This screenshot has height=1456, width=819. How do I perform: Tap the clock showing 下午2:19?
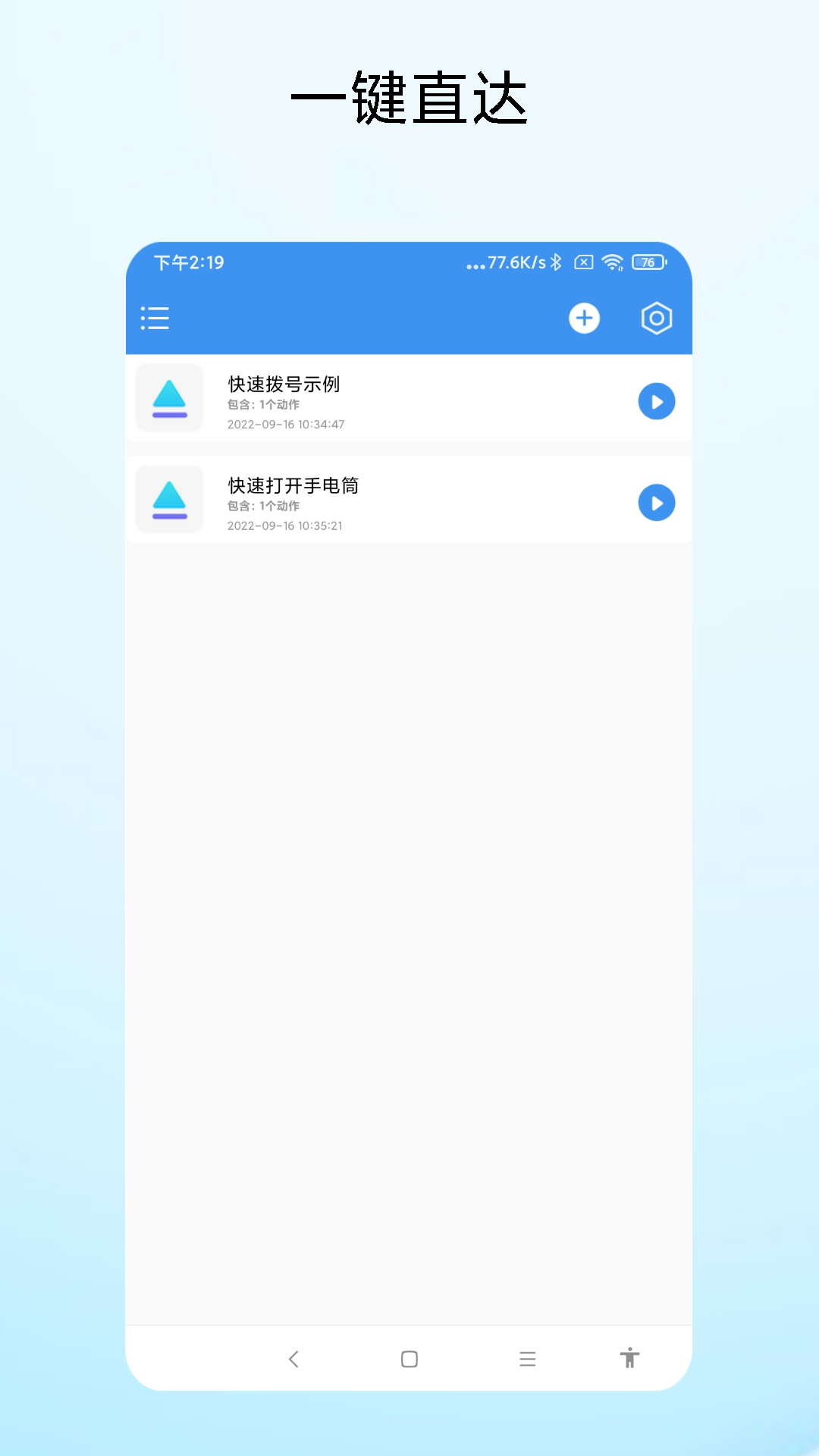coord(186,262)
